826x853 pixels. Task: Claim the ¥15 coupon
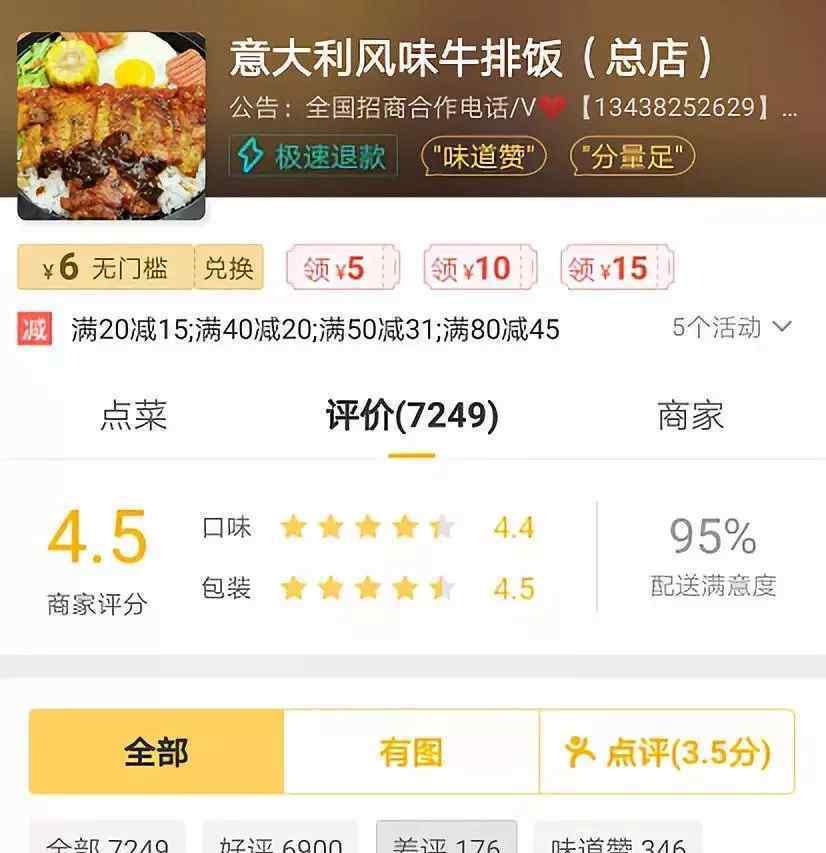coord(617,268)
